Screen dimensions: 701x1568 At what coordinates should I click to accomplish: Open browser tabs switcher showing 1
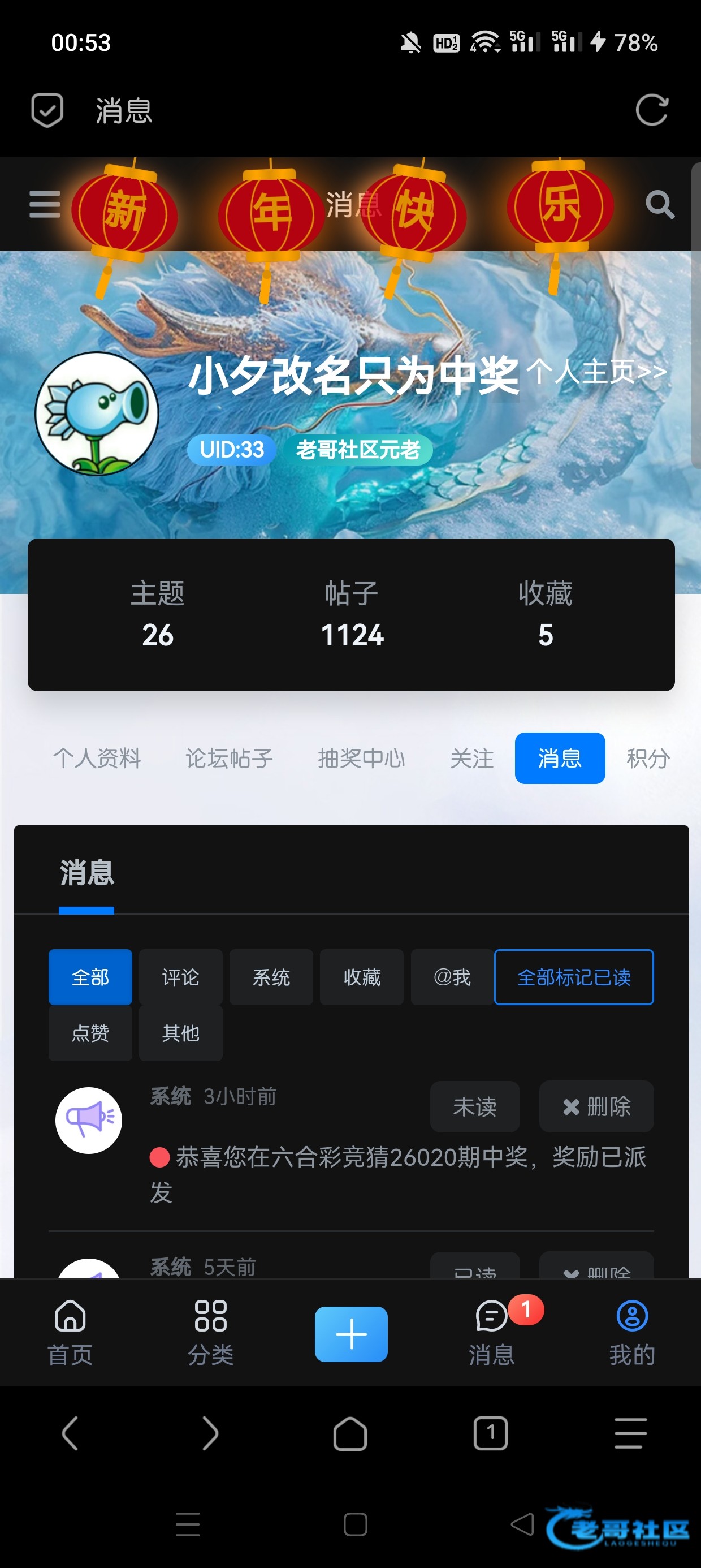tap(491, 1433)
